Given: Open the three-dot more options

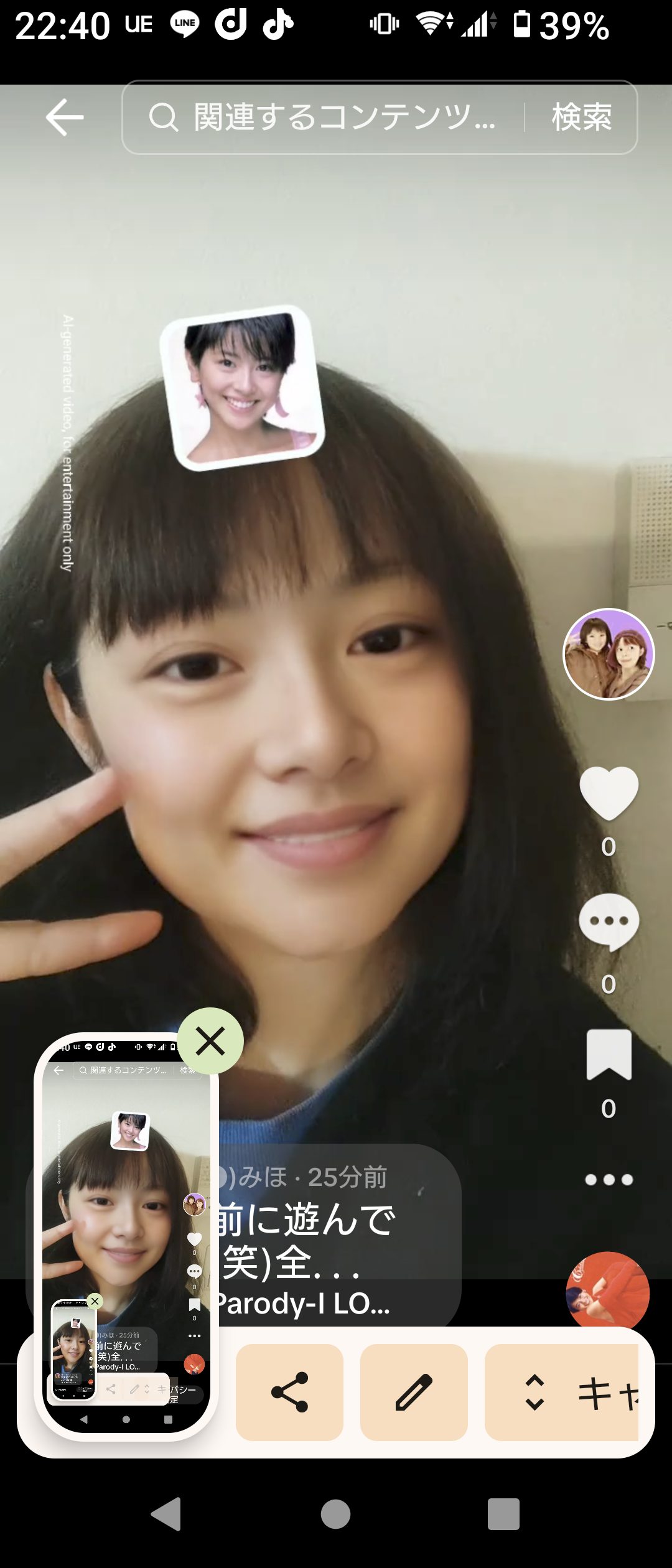Looking at the screenshot, I should [x=609, y=1180].
